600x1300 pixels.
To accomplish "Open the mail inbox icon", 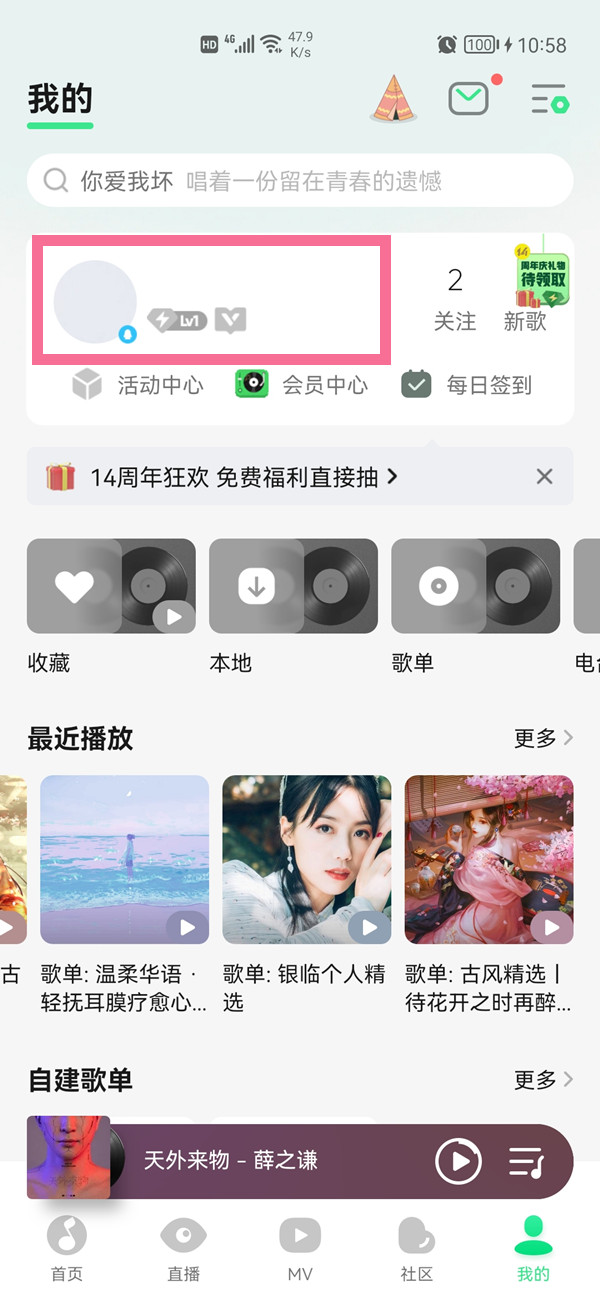I will (x=469, y=98).
